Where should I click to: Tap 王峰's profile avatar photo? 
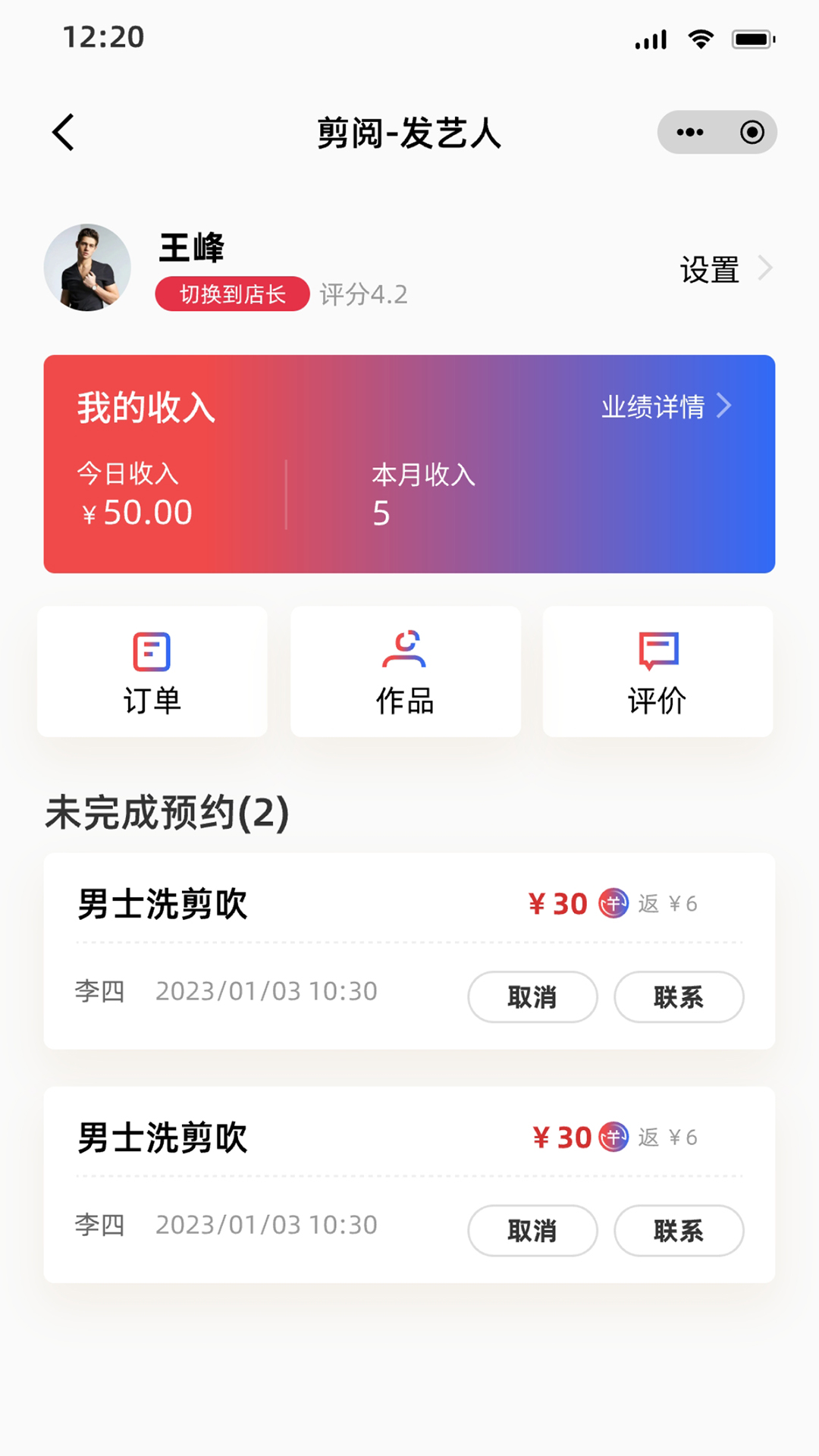[86, 267]
